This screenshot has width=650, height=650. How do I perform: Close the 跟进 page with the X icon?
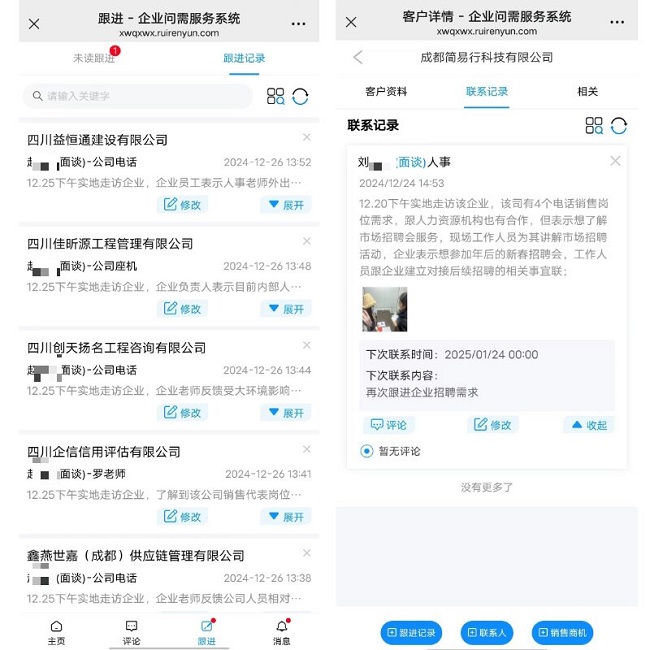(x=34, y=23)
